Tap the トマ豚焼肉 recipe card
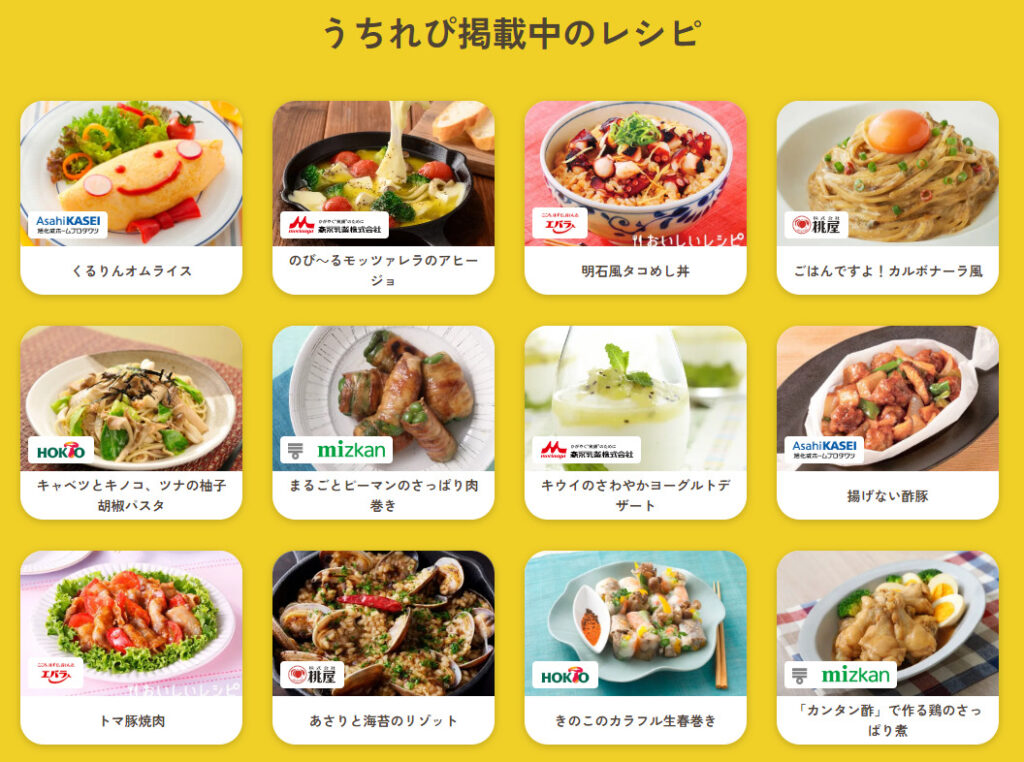 point(131,647)
